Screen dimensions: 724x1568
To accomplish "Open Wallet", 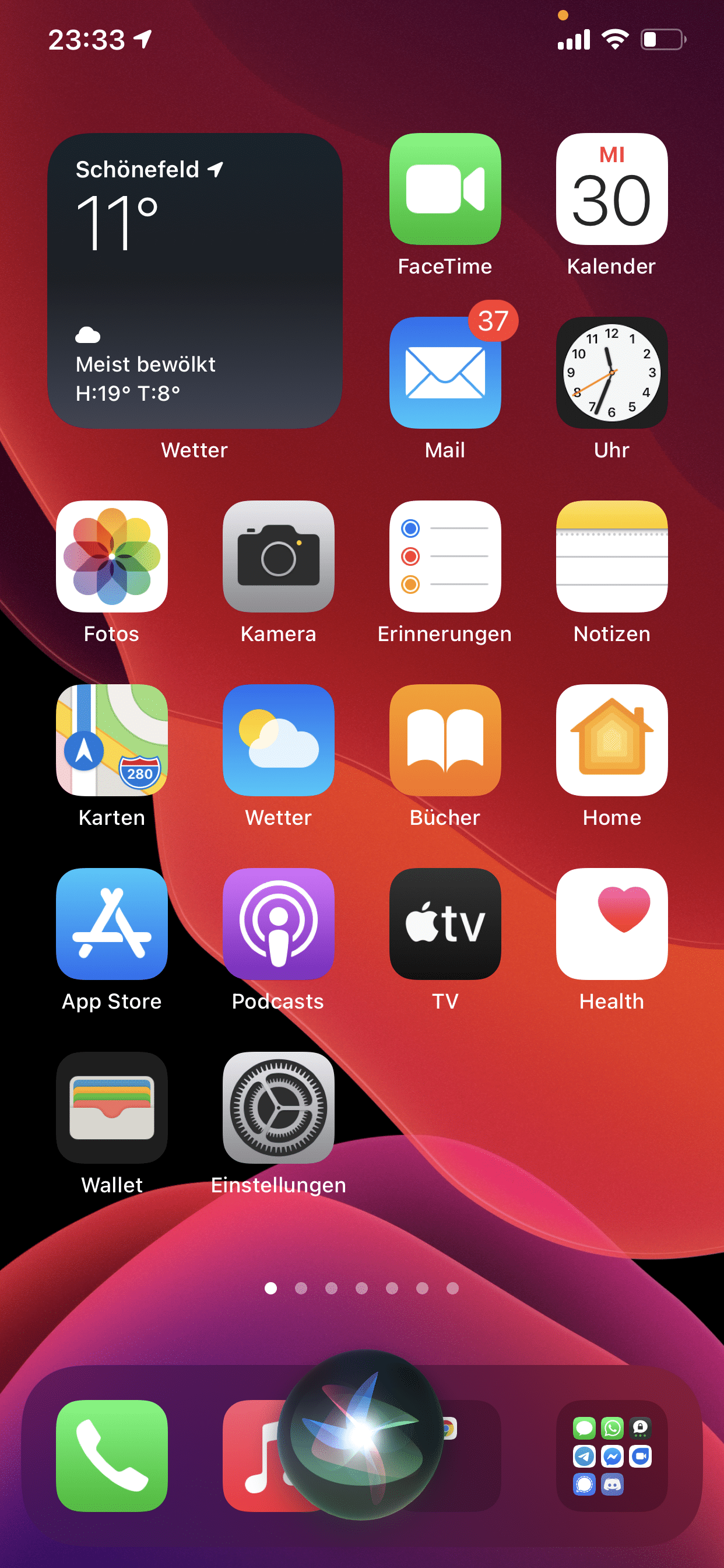I will pyautogui.click(x=112, y=1108).
